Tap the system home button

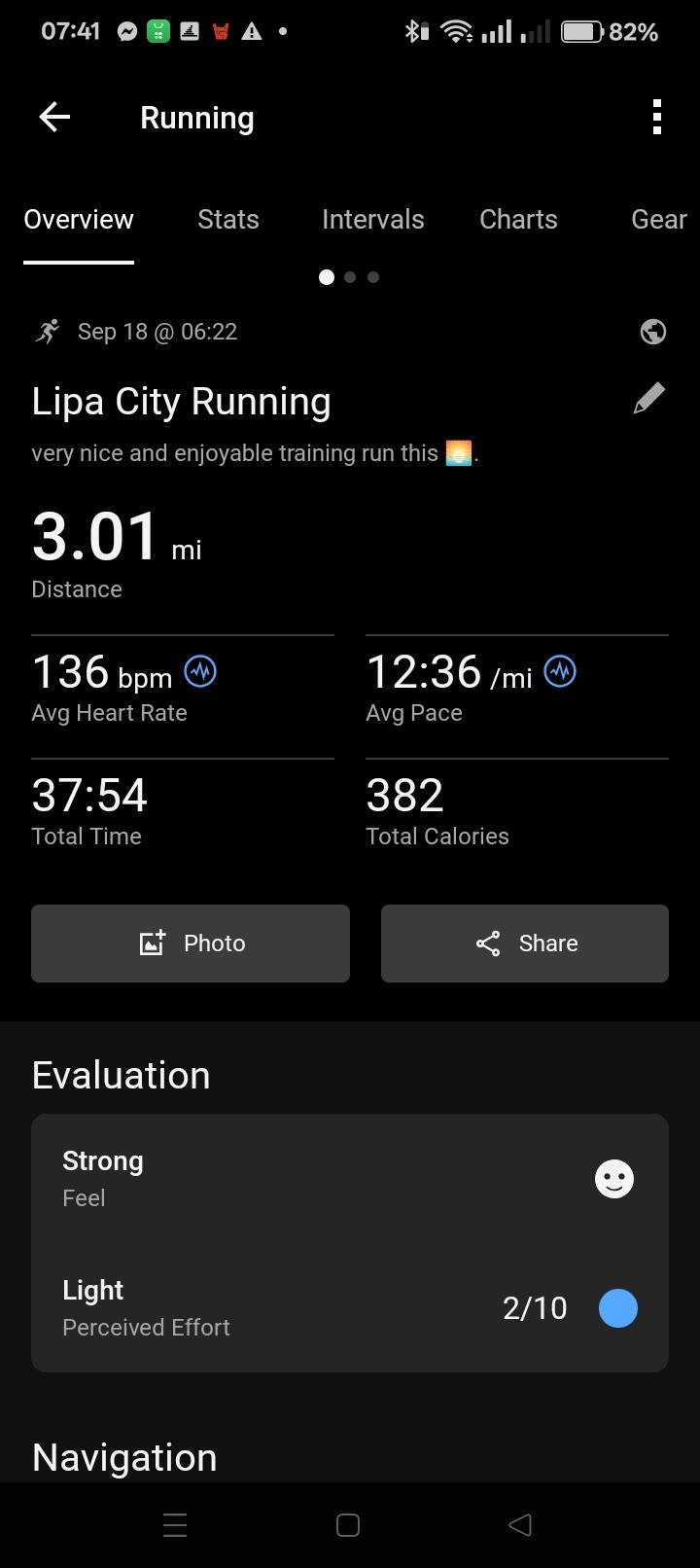tap(348, 1525)
